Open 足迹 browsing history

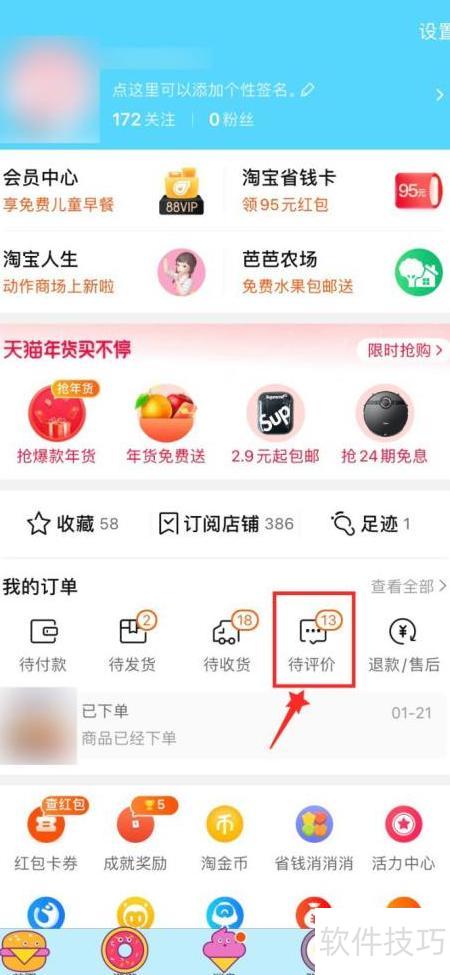370,524
